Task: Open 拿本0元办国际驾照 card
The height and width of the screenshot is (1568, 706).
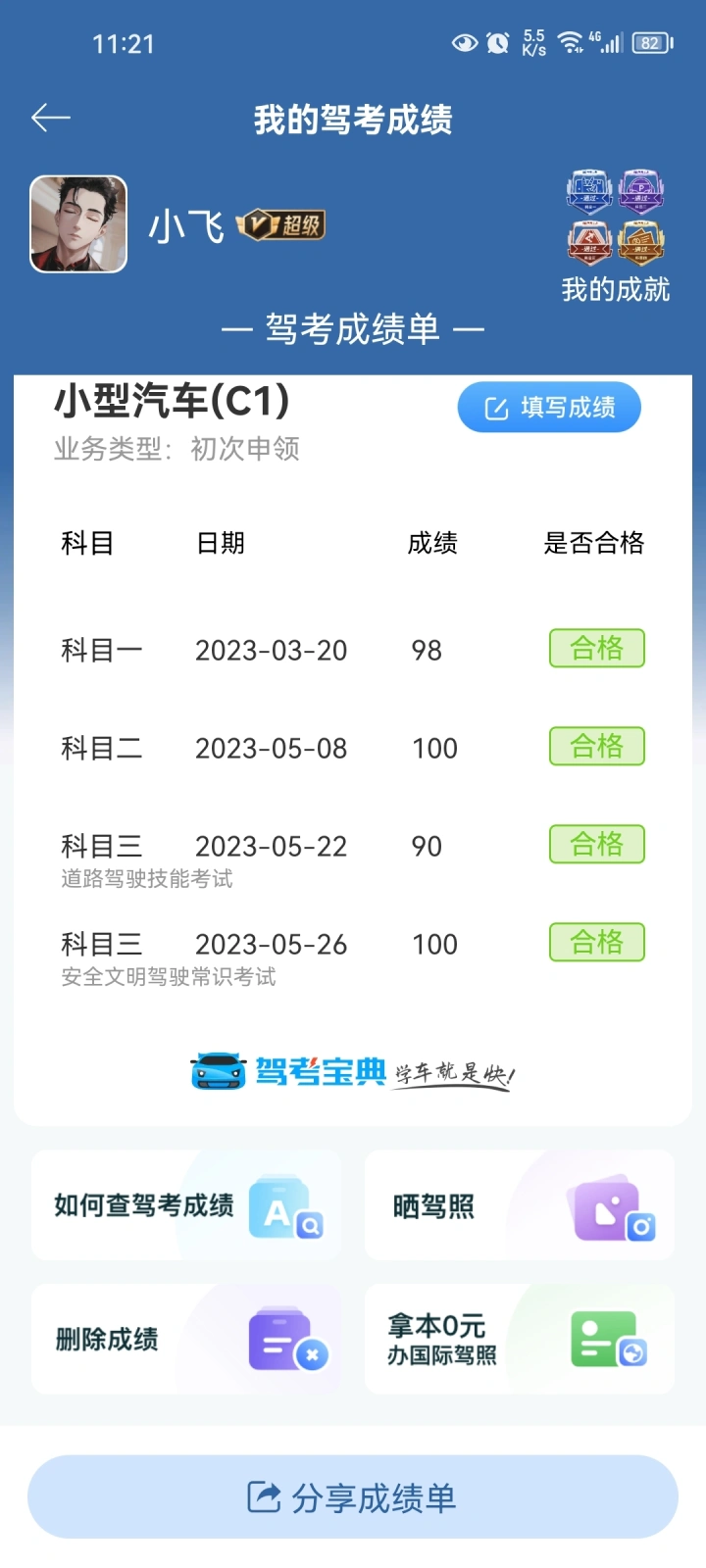Action: [x=520, y=1339]
